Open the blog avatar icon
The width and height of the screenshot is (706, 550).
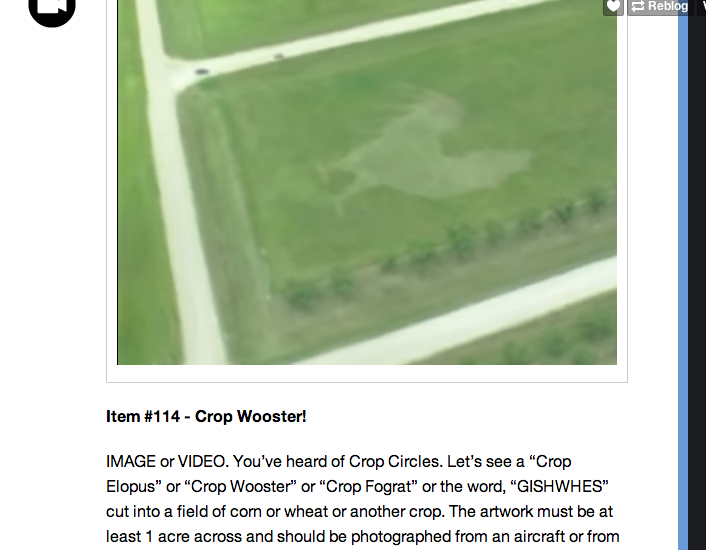pos(52,10)
